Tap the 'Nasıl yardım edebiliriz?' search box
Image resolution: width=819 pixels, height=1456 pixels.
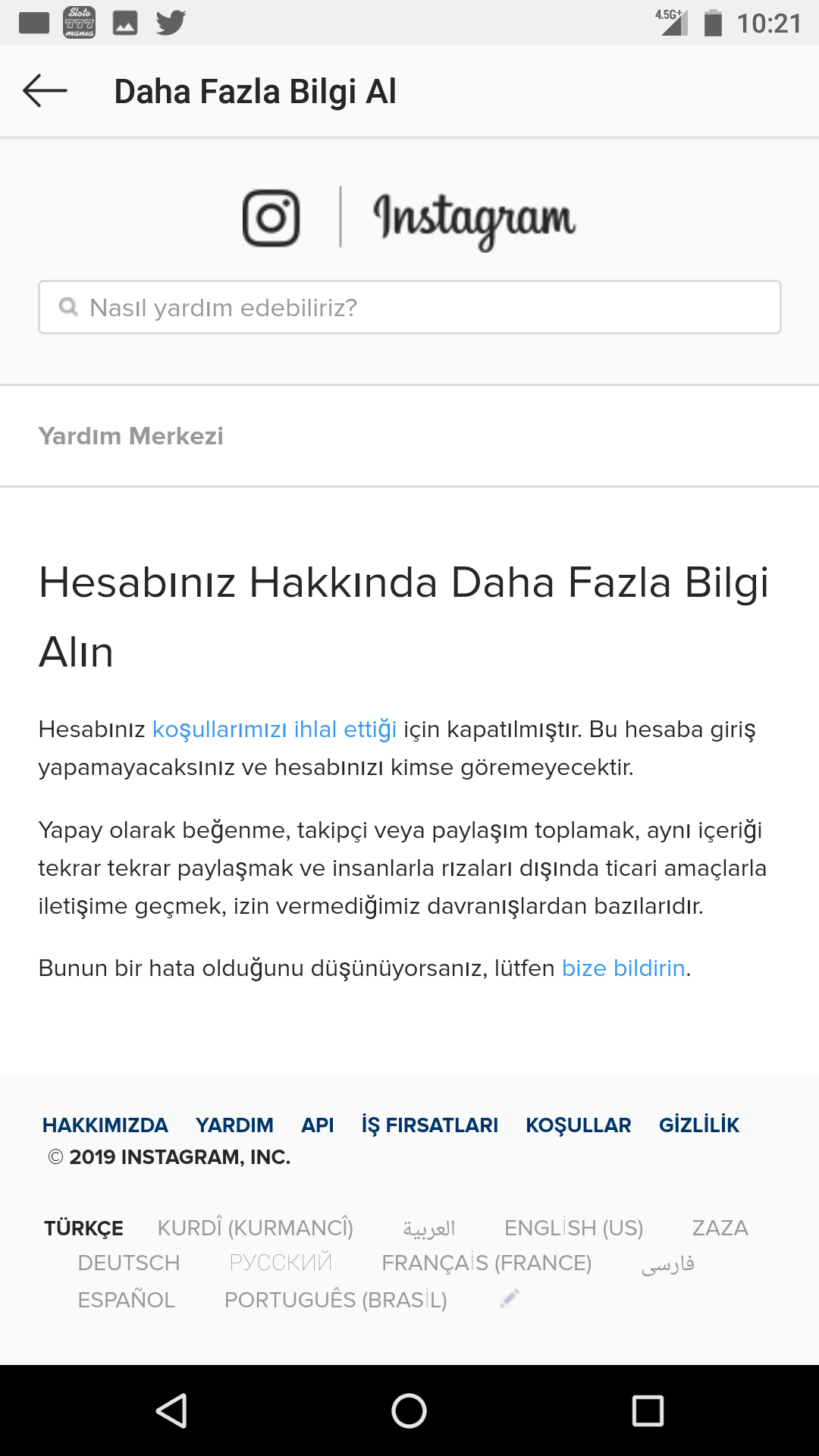click(409, 307)
